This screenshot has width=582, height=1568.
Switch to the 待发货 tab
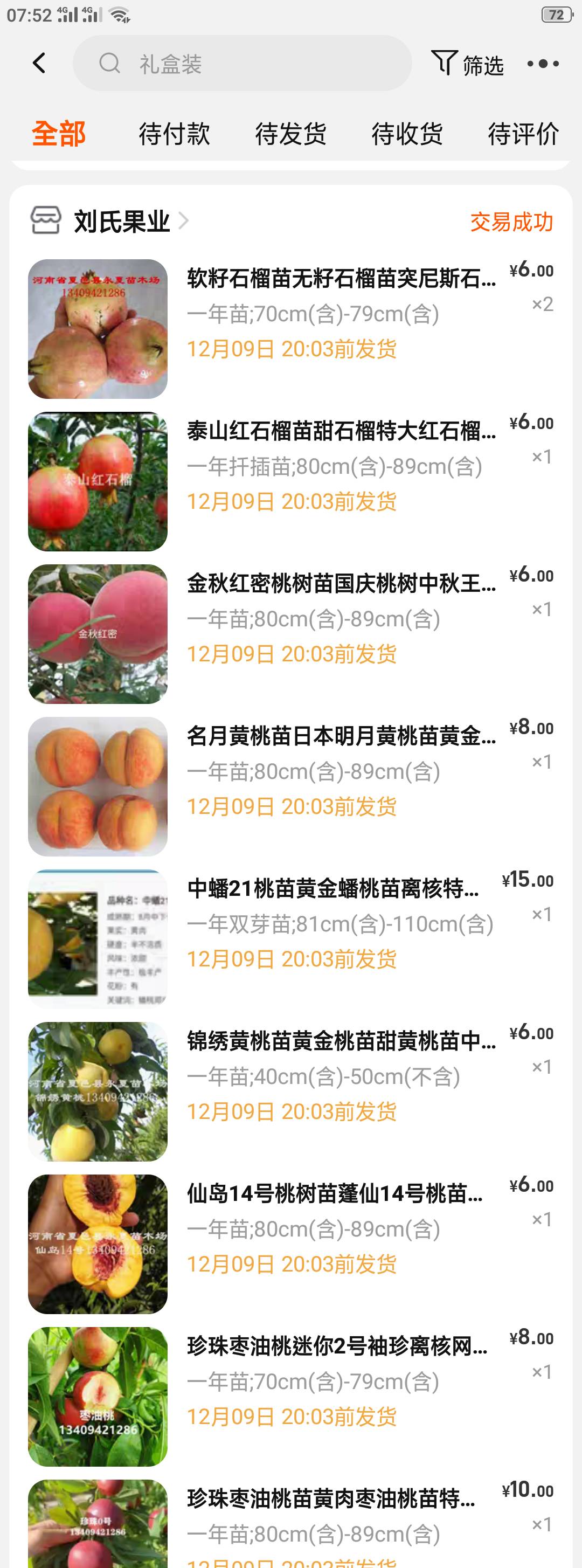pos(290,134)
